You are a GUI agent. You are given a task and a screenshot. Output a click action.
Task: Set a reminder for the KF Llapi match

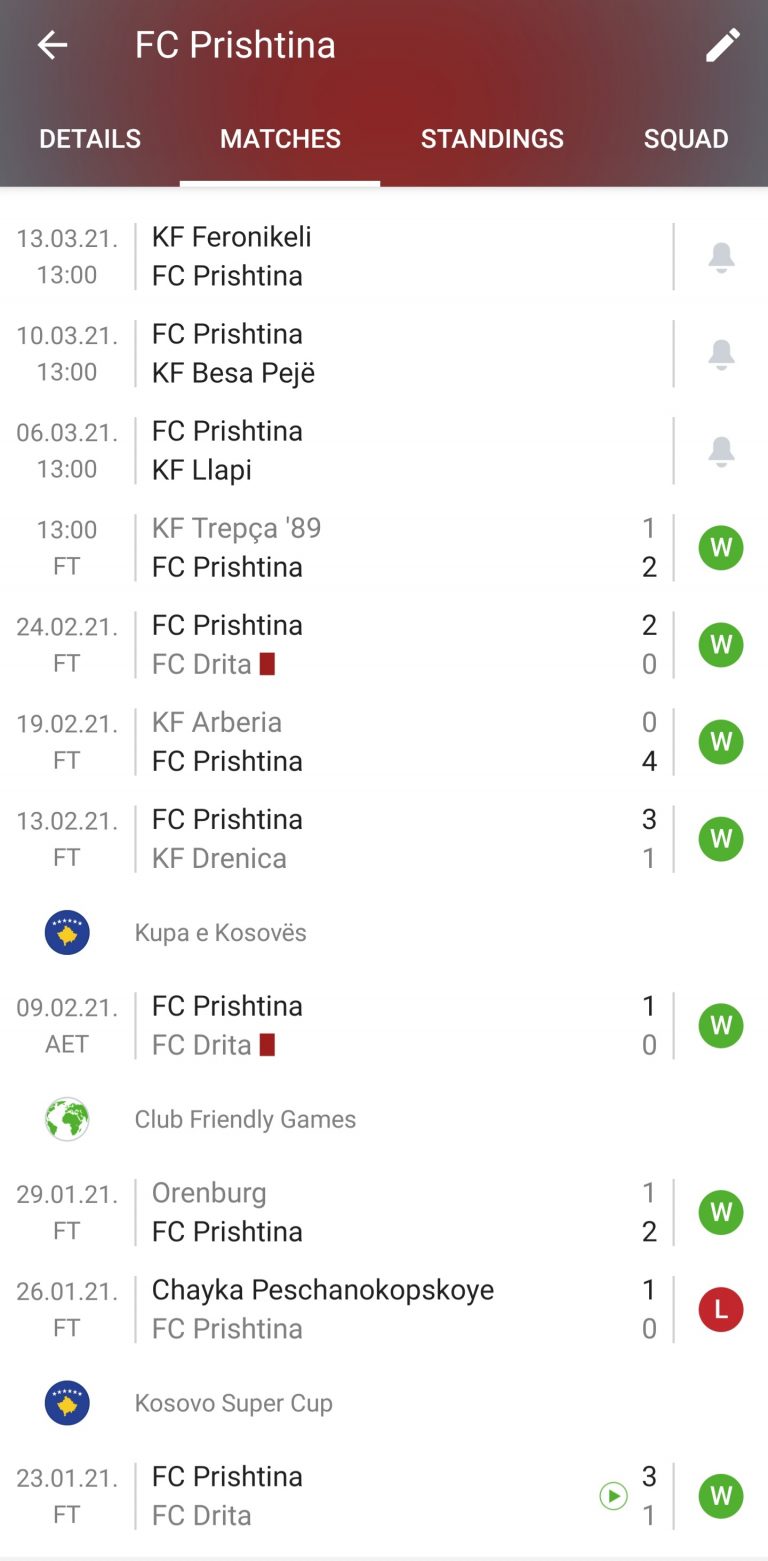[721, 451]
